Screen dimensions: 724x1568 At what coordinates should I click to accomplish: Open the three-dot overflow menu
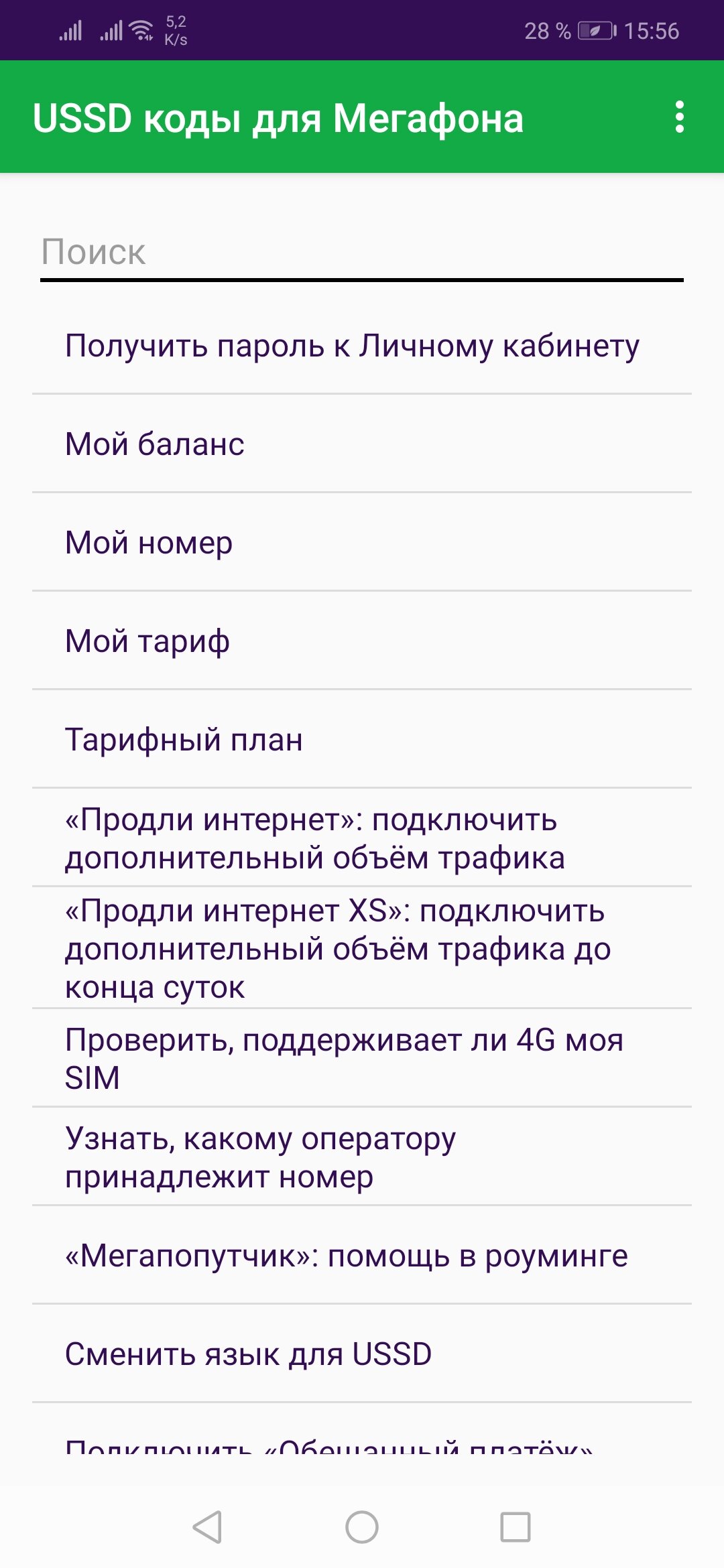click(679, 117)
